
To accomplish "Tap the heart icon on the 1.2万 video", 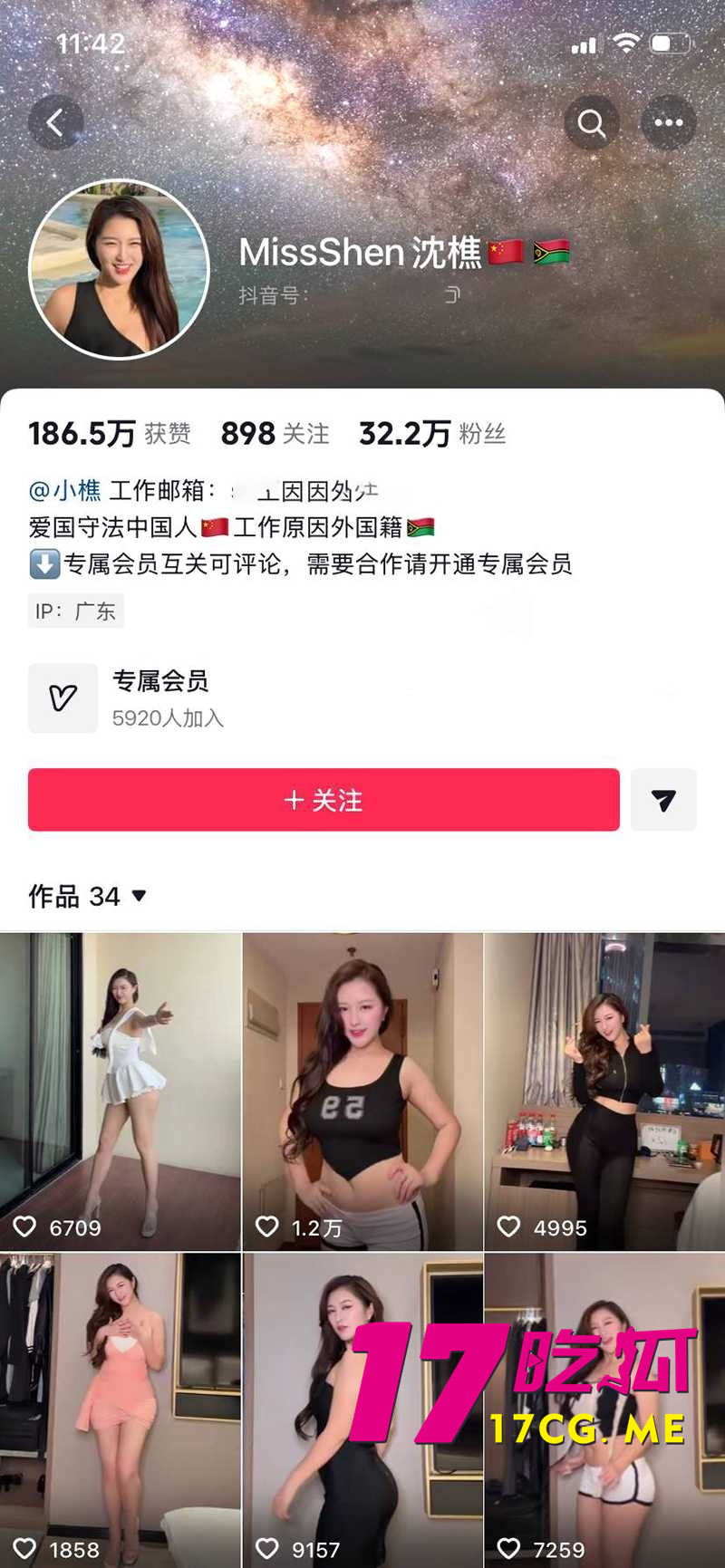I will 267,1227.
